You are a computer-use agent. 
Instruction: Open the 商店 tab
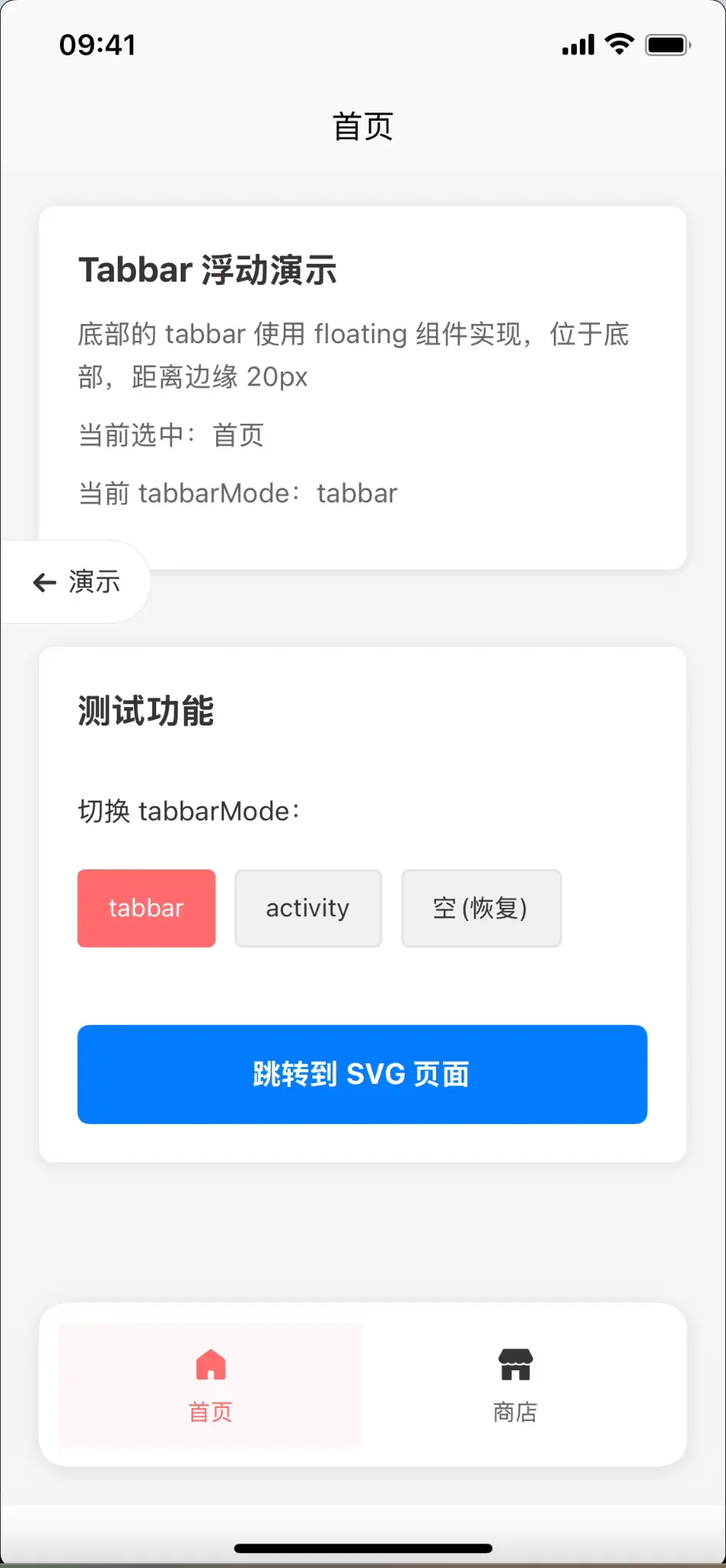(515, 1384)
